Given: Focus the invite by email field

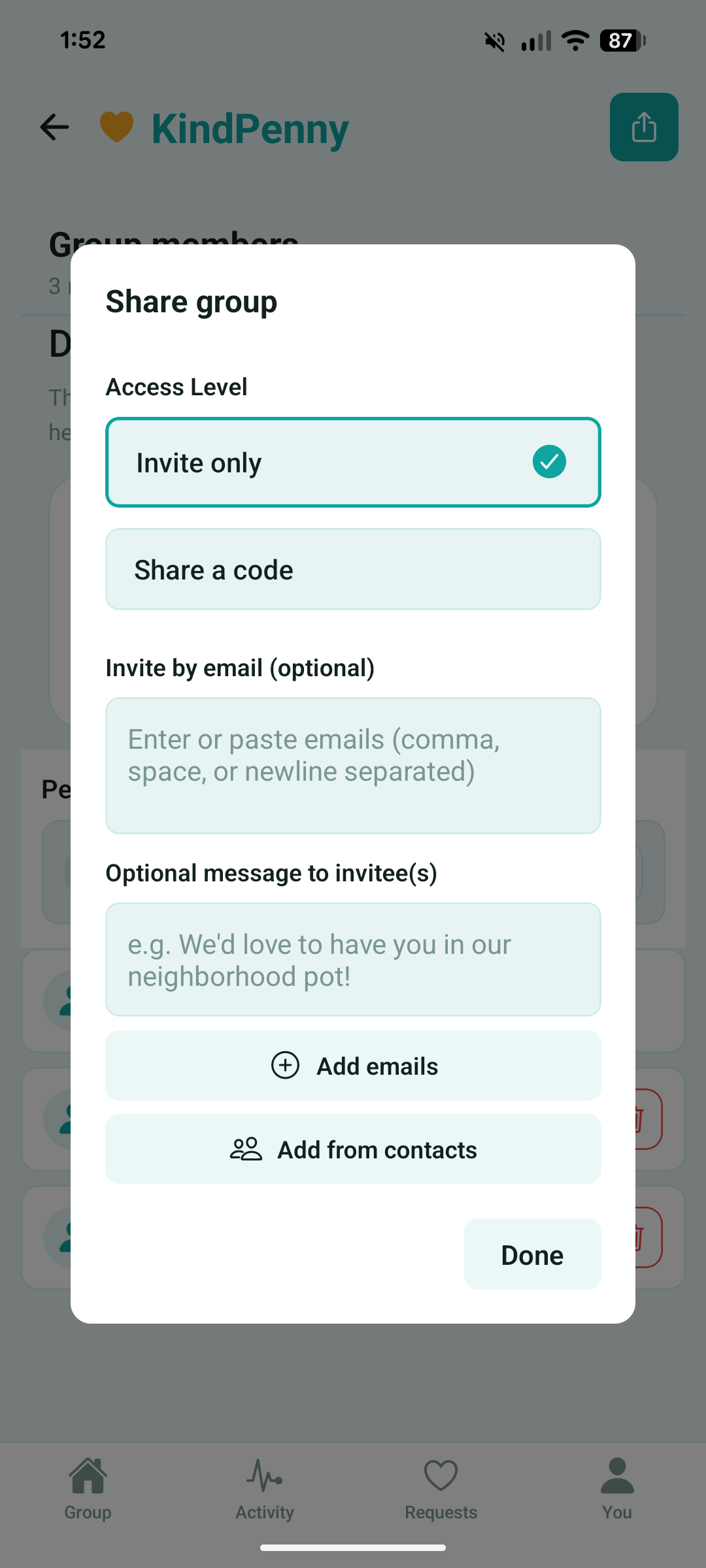Looking at the screenshot, I should point(353,765).
